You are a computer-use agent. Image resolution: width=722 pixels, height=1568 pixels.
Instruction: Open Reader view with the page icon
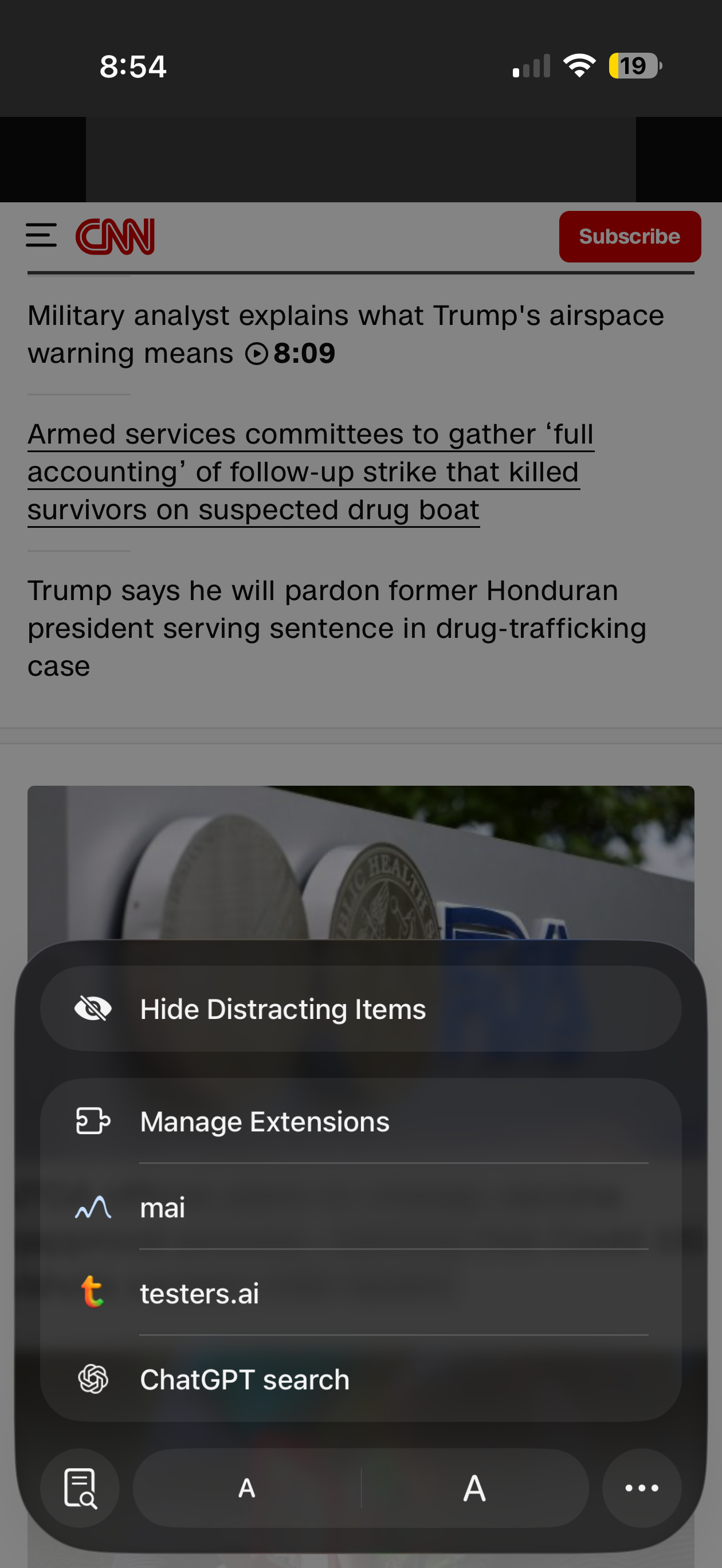80,1488
